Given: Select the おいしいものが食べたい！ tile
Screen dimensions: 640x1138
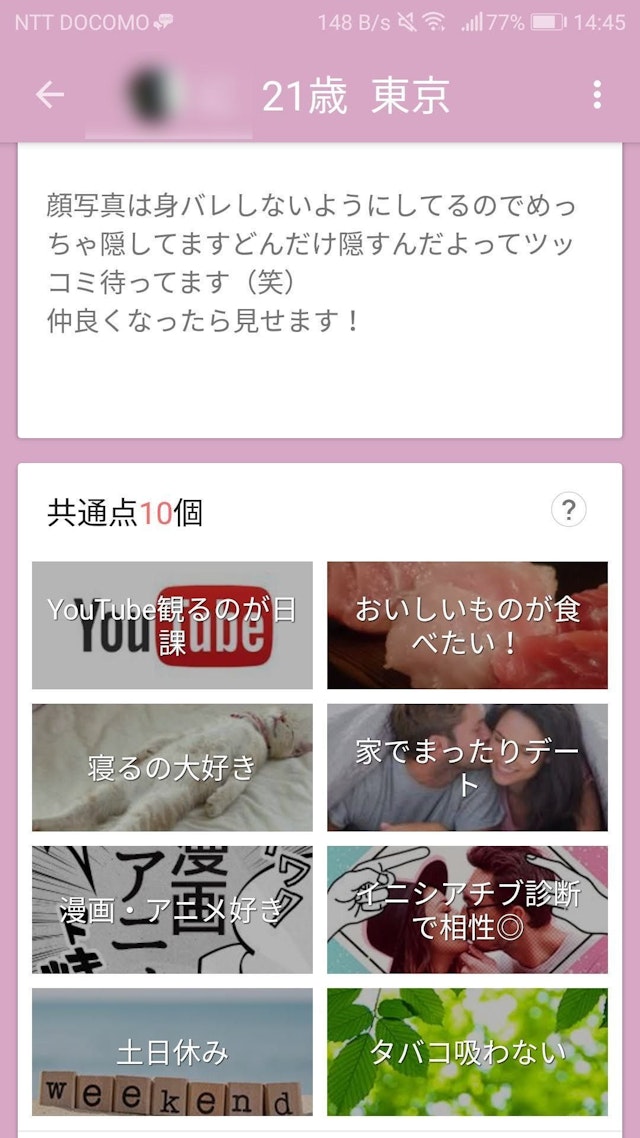Looking at the screenshot, I should pos(467,625).
